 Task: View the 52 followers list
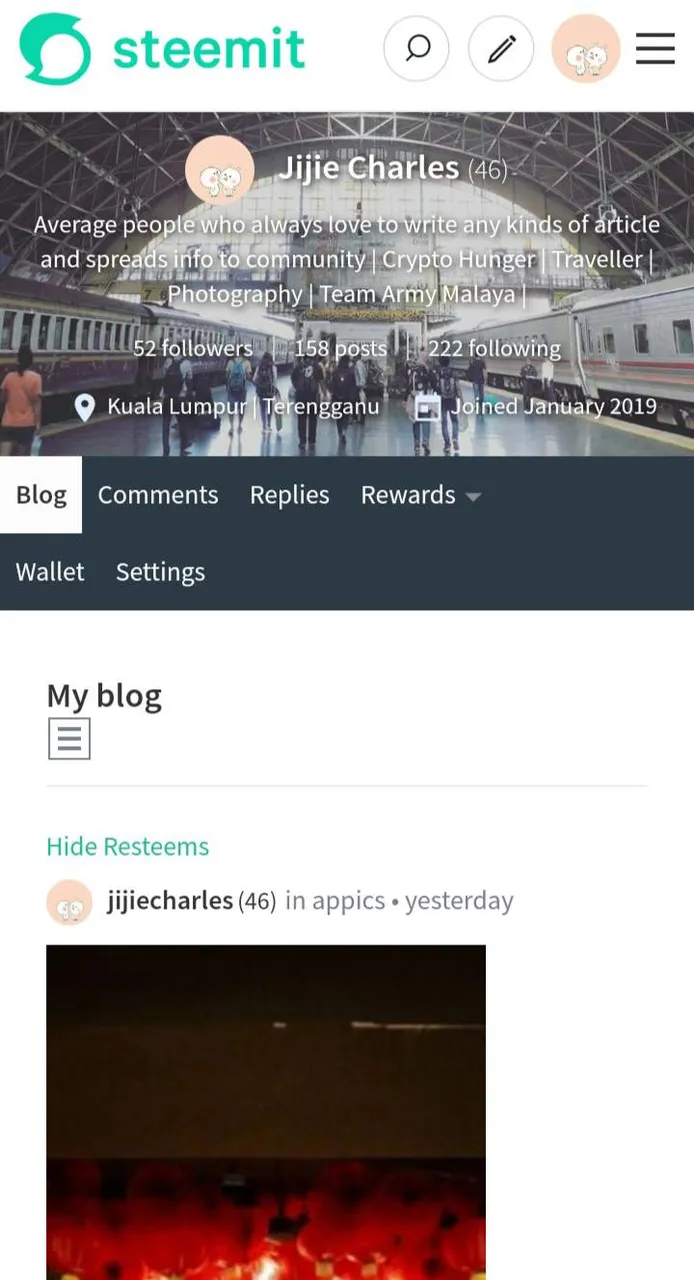point(193,348)
